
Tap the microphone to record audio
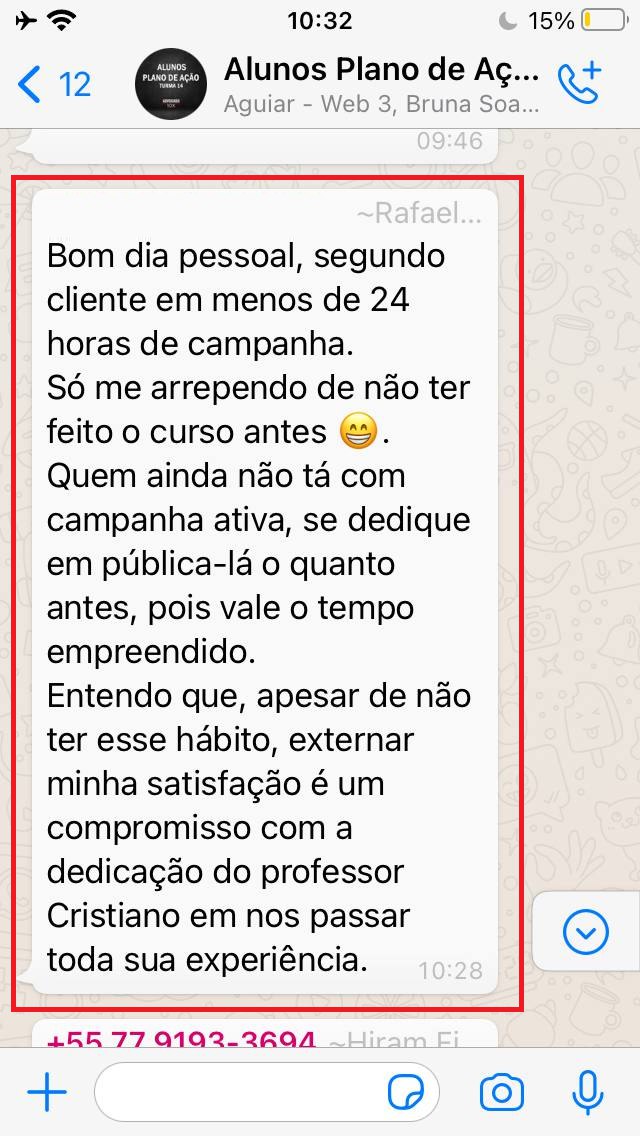pyautogui.click(x=588, y=1092)
